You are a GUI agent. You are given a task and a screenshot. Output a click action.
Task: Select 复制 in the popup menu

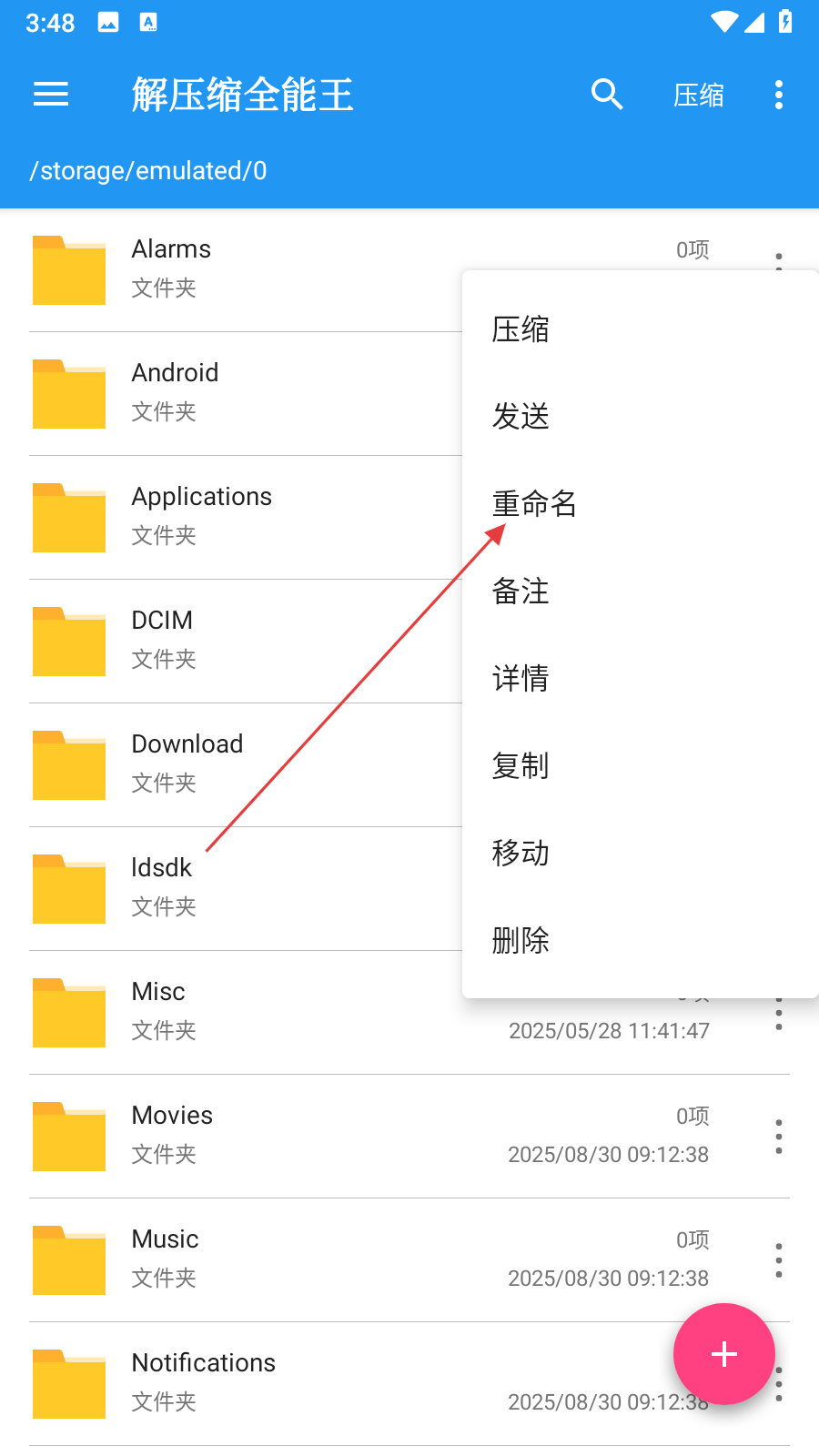(521, 766)
